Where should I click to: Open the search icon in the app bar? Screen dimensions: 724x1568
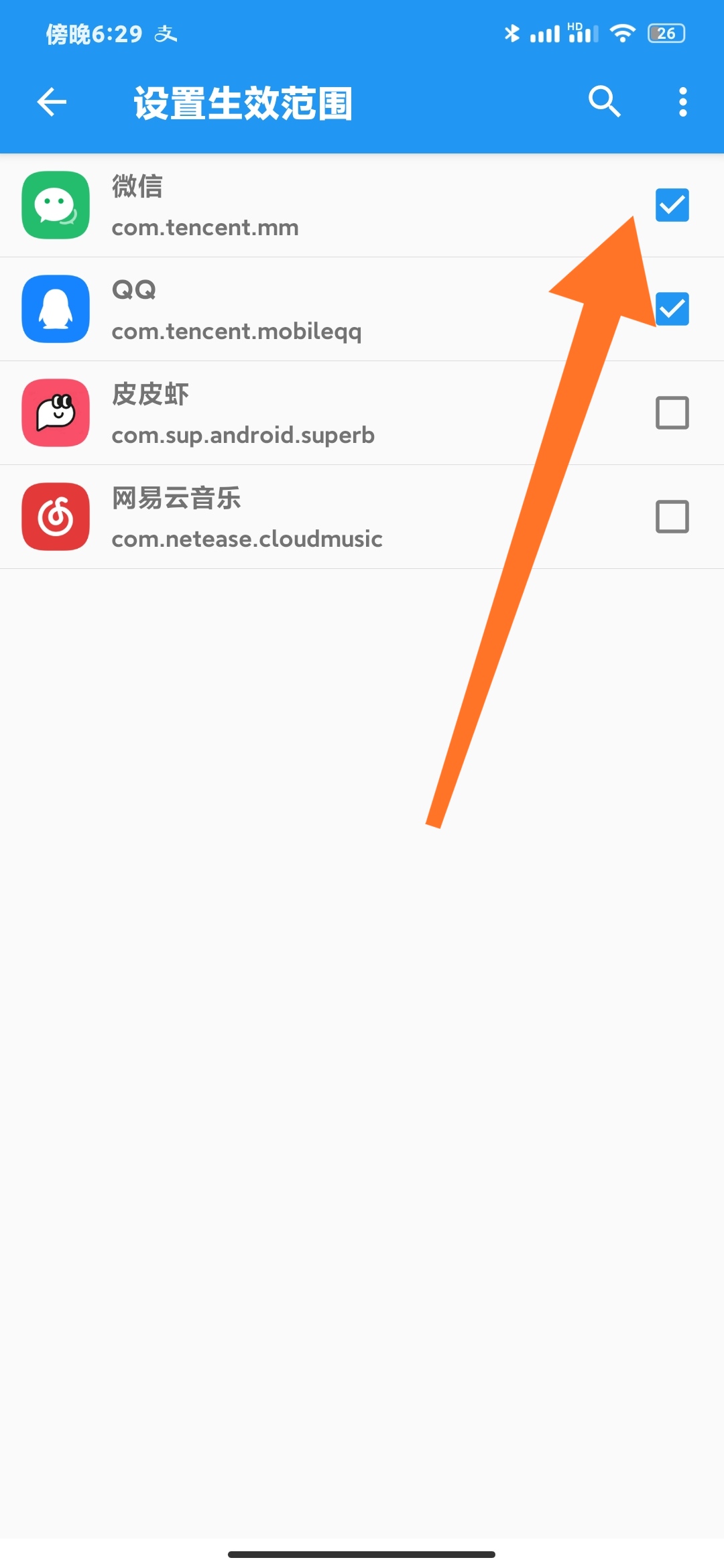[604, 102]
